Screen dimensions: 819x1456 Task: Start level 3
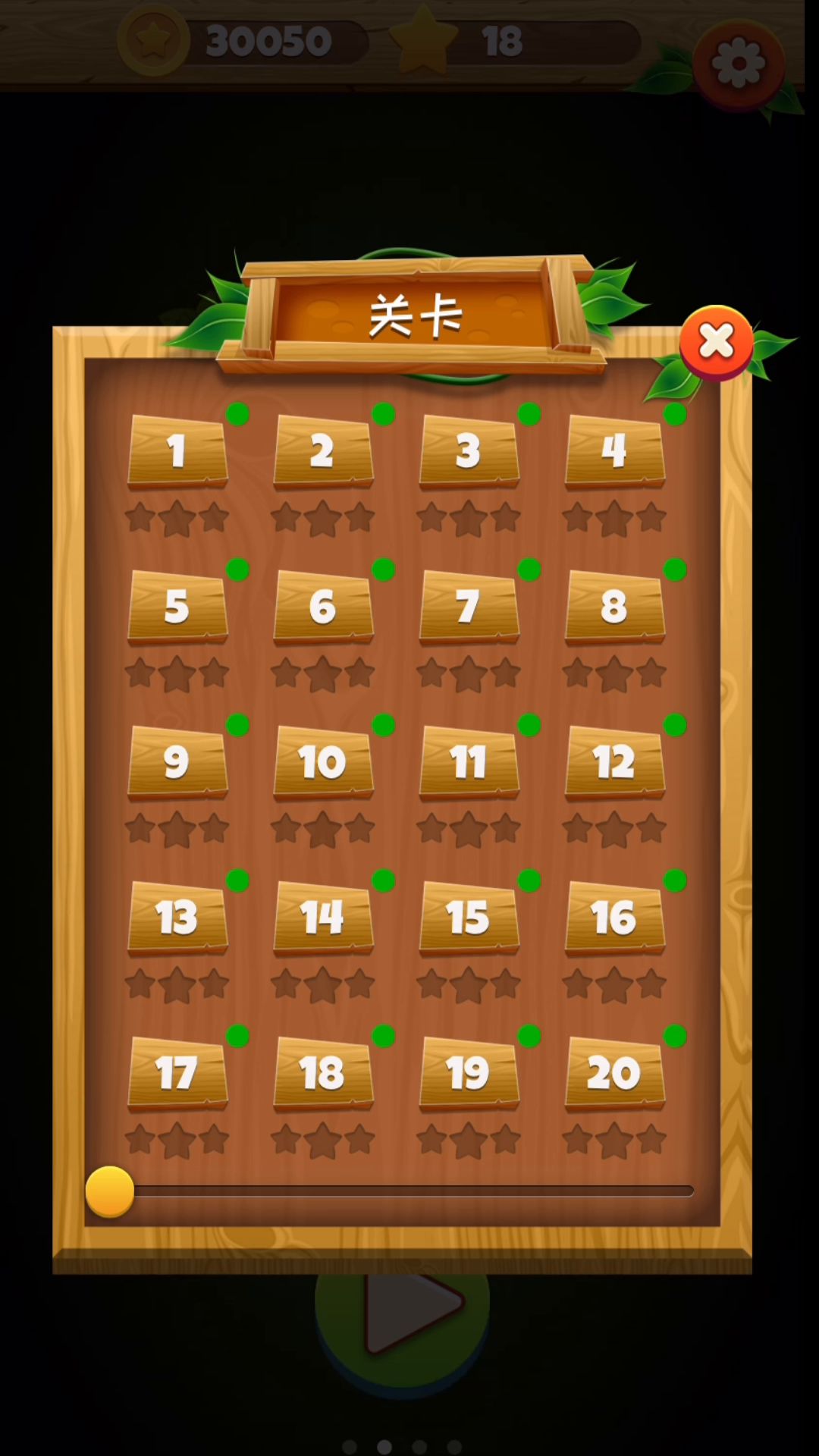(x=469, y=451)
